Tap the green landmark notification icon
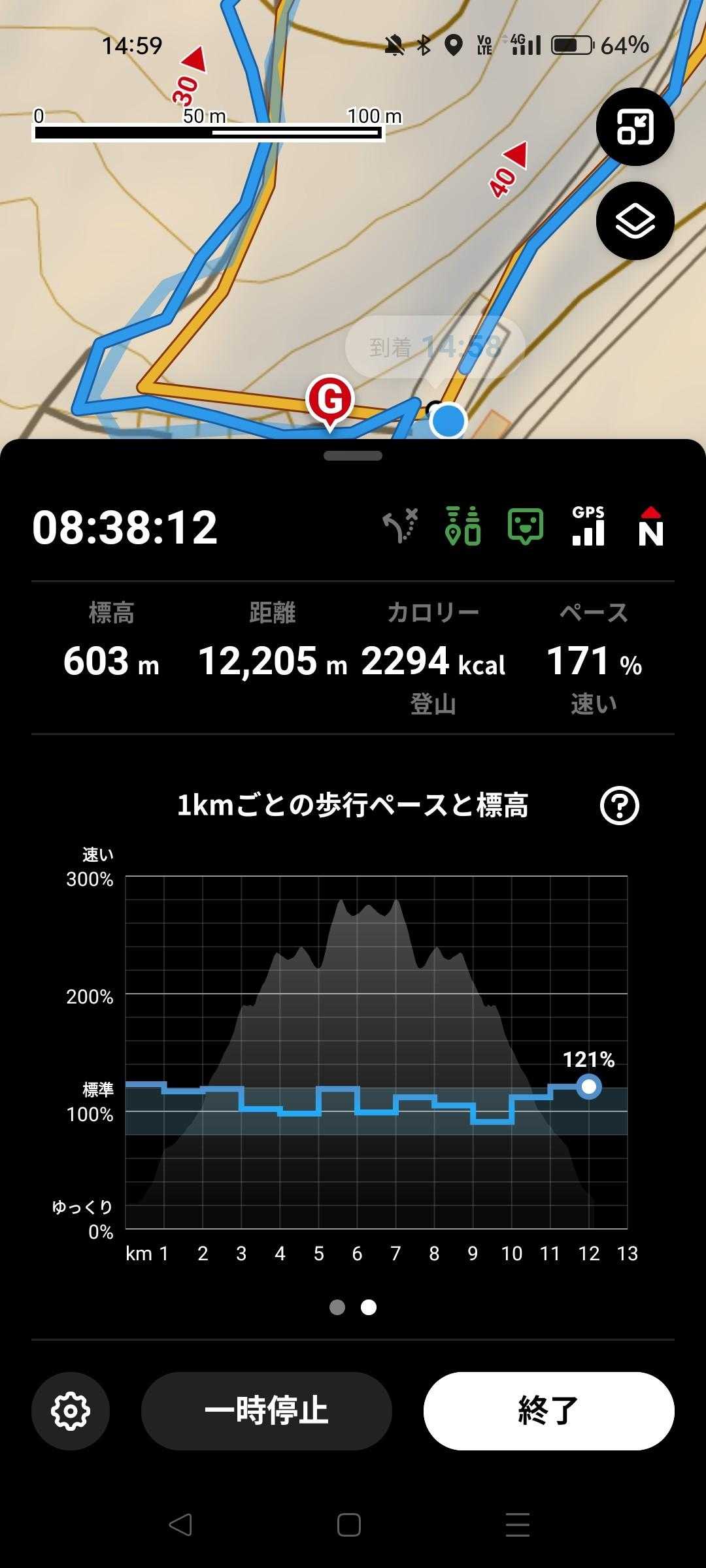This screenshot has width=706, height=1568. click(x=463, y=526)
